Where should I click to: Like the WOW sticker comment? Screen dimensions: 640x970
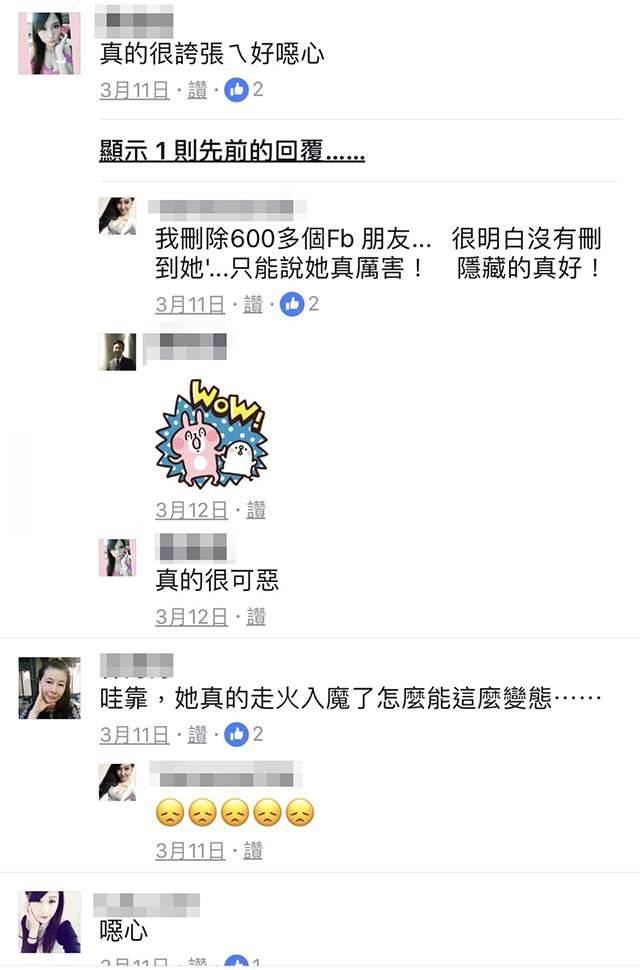pos(257,510)
